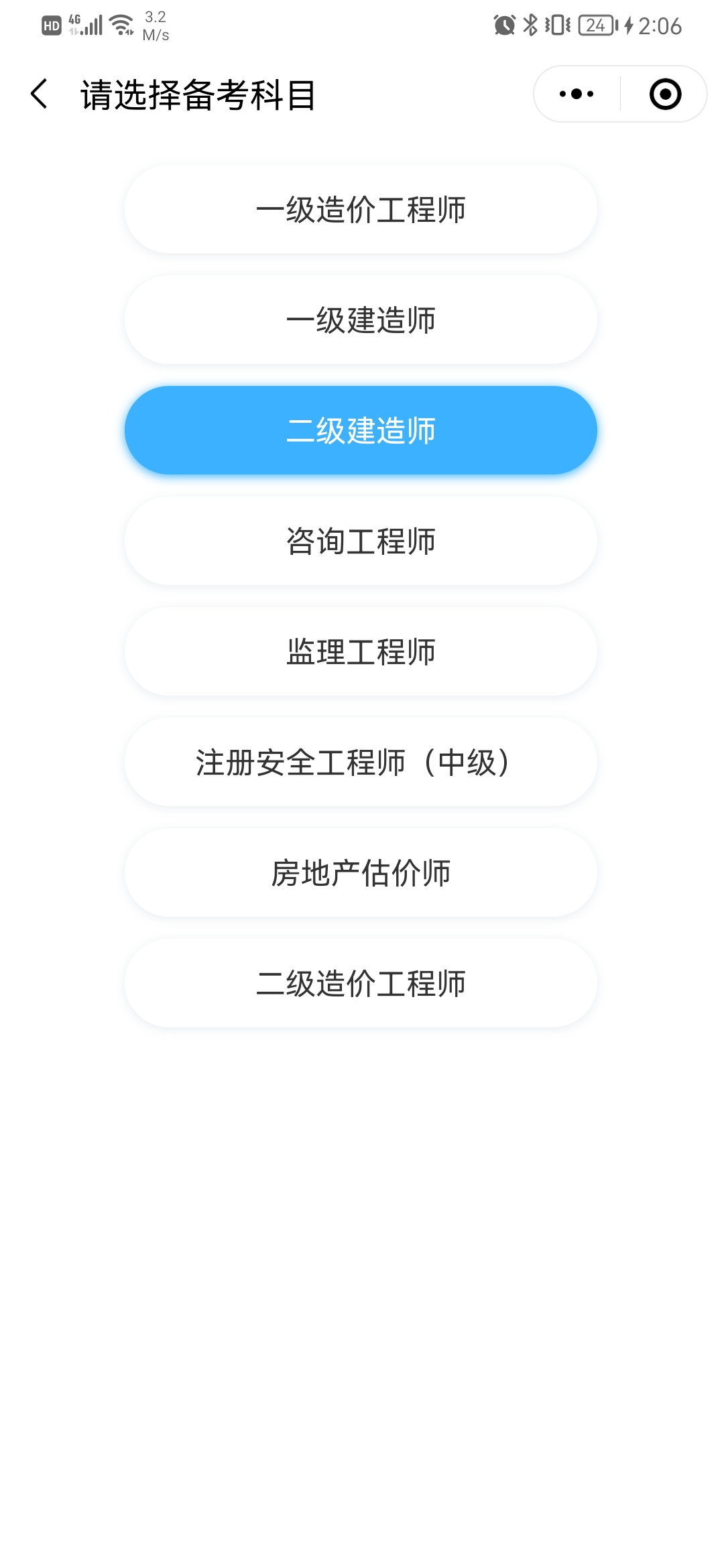Tap the Bluetooth icon in the status bar
This screenshot has width=724, height=1568.
click(530, 23)
